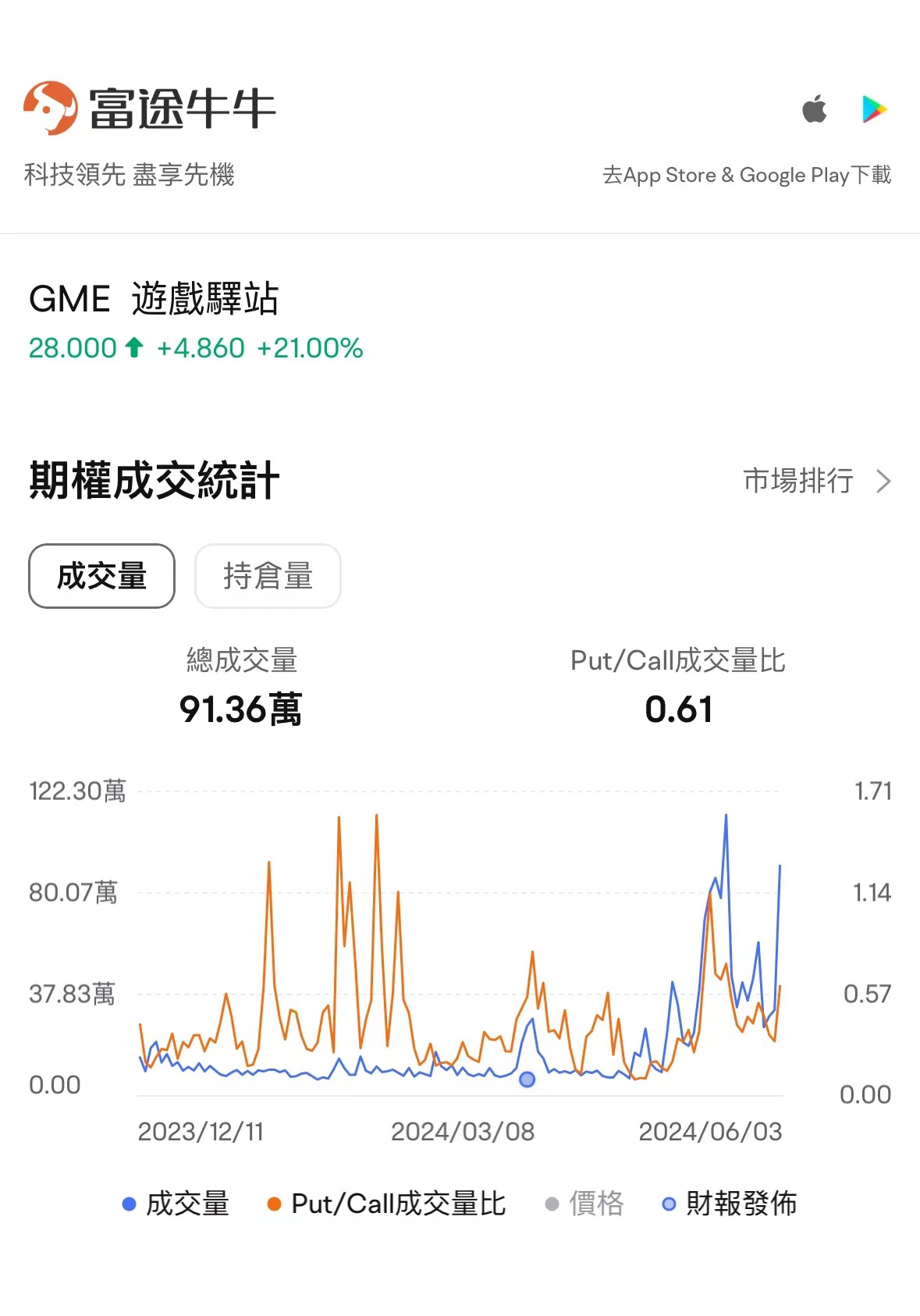Click the 財報發佈 legend circle icon
This screenshot has width=920, height=1316.
pyautogui.click(x=668, y=1204)
